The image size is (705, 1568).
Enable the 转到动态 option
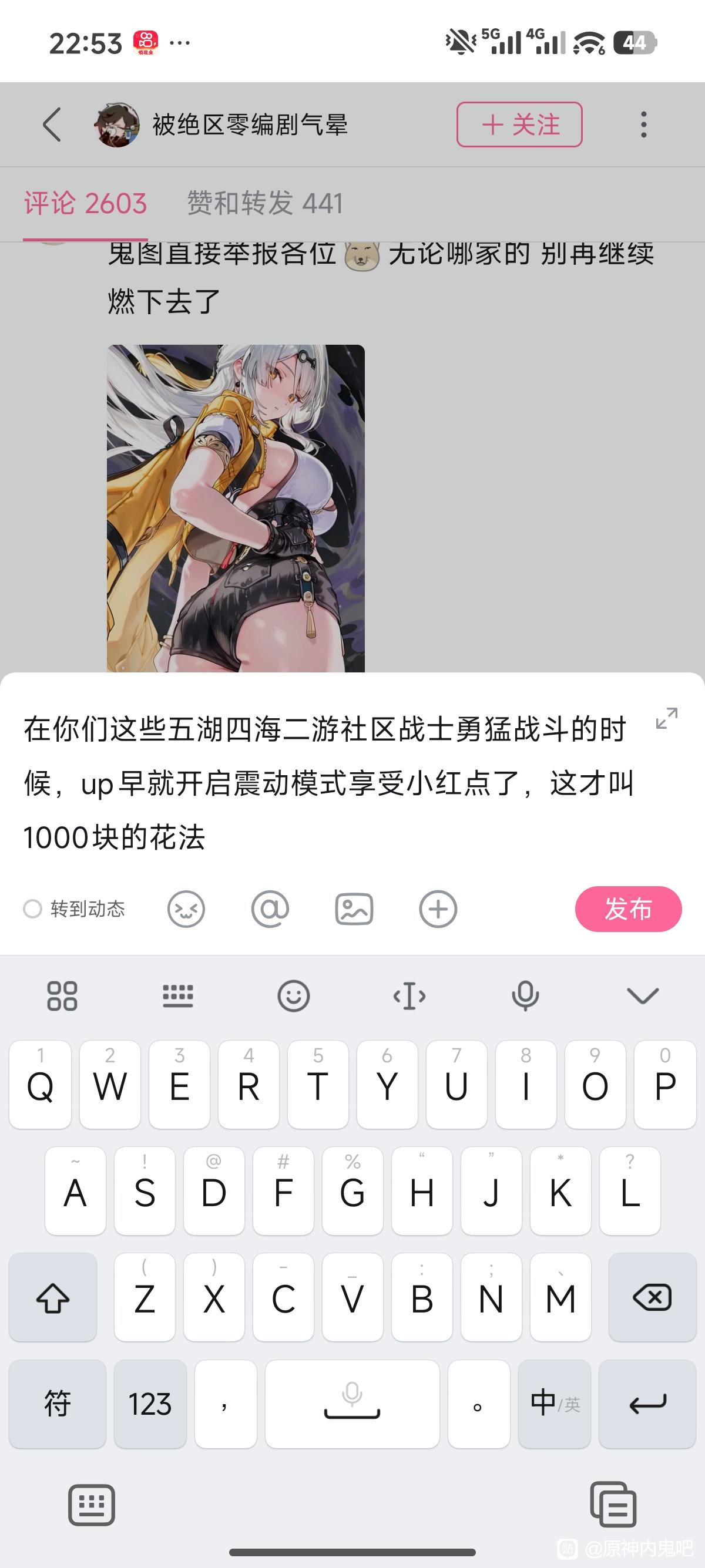[x=74, y=909]
